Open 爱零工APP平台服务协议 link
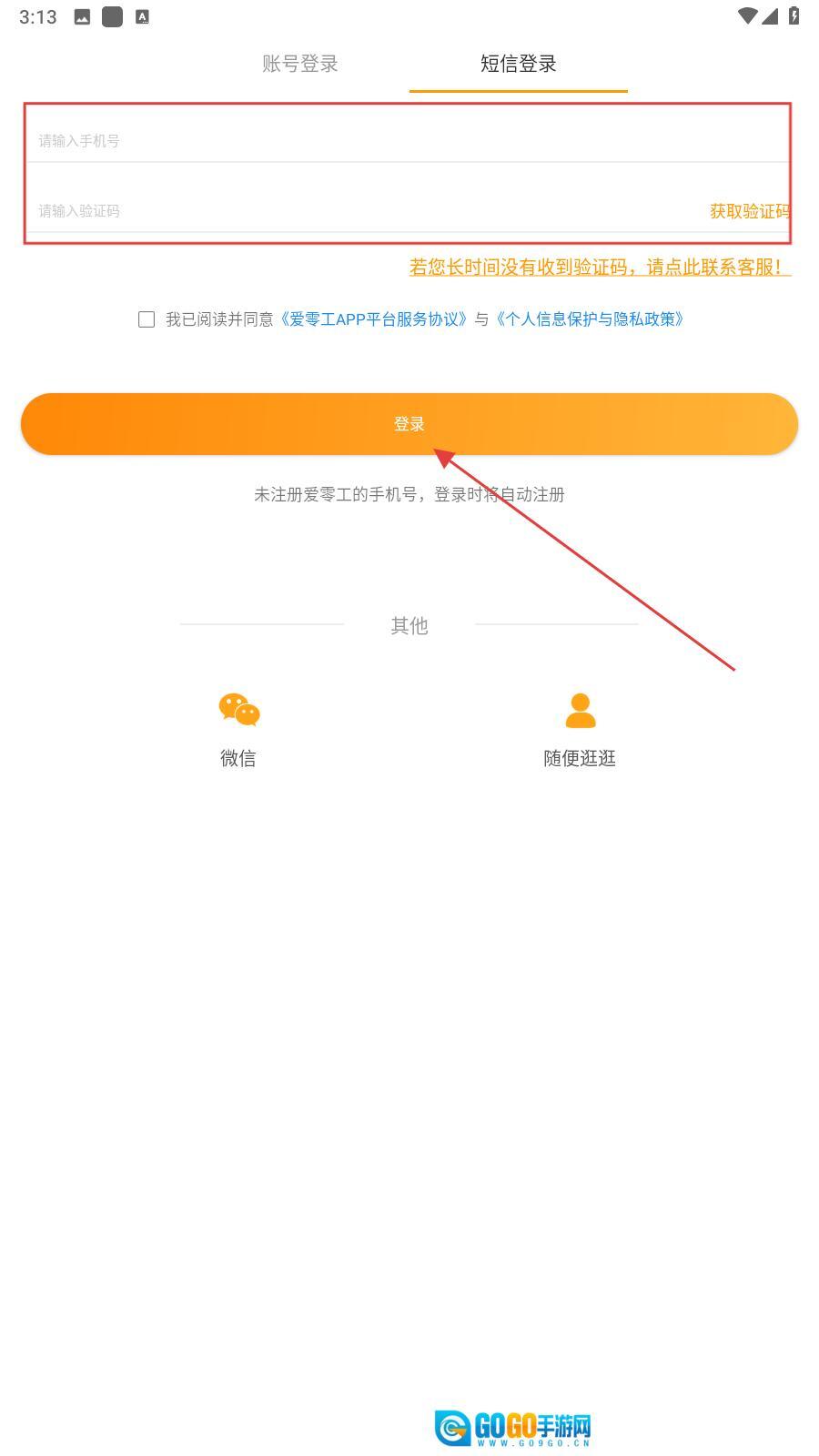The width and height of the screenshot is (819, 1456). coord(373,318)
